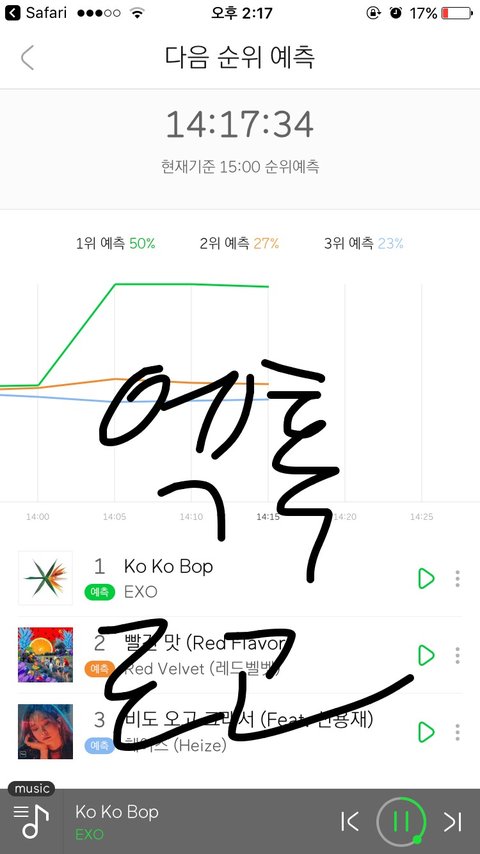The height and width of the screenshot is (854, 480).
Task: Open more options for Ko Ko Bop
Action: pyautogui.click(x=457, y=578)
